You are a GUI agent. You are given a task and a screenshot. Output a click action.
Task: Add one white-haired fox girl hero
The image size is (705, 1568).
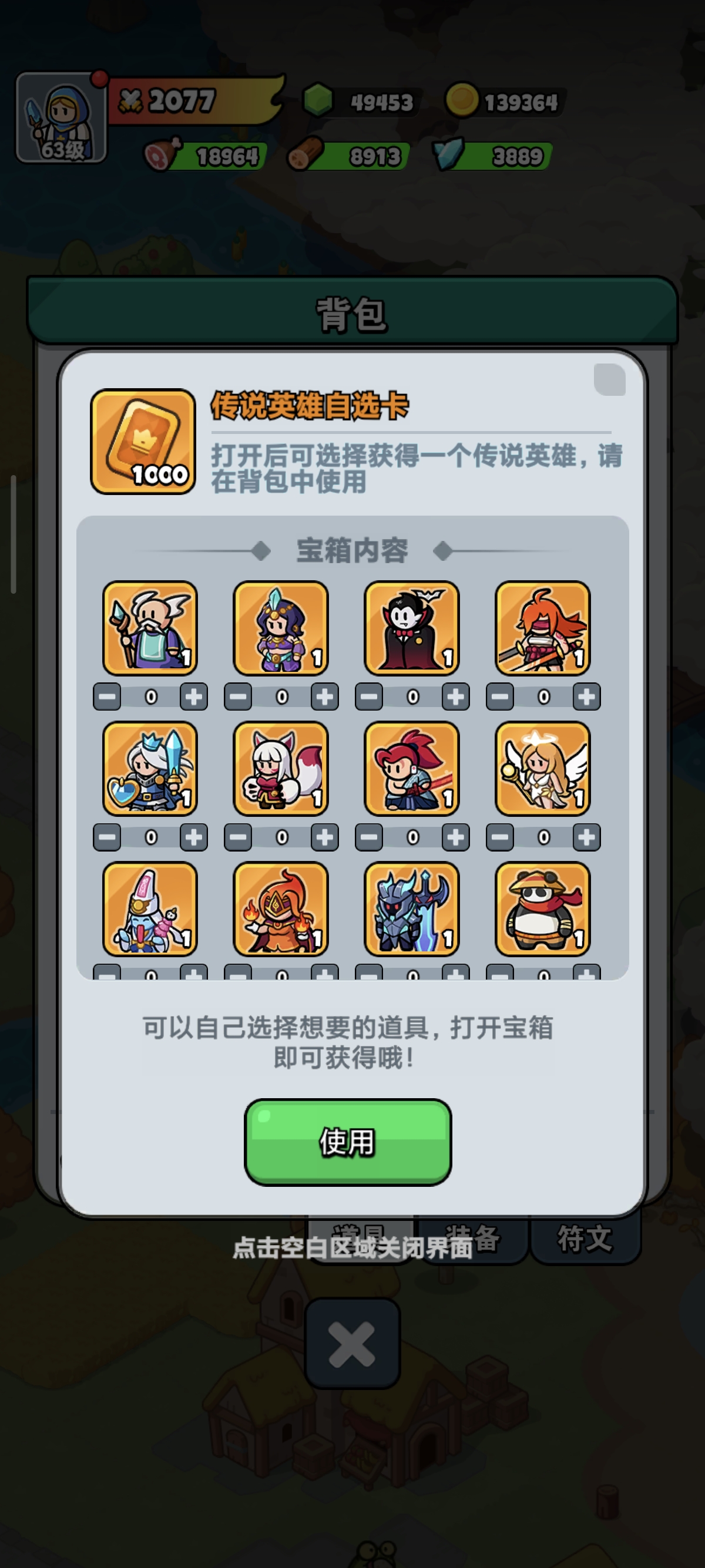[x=324, y=837]
